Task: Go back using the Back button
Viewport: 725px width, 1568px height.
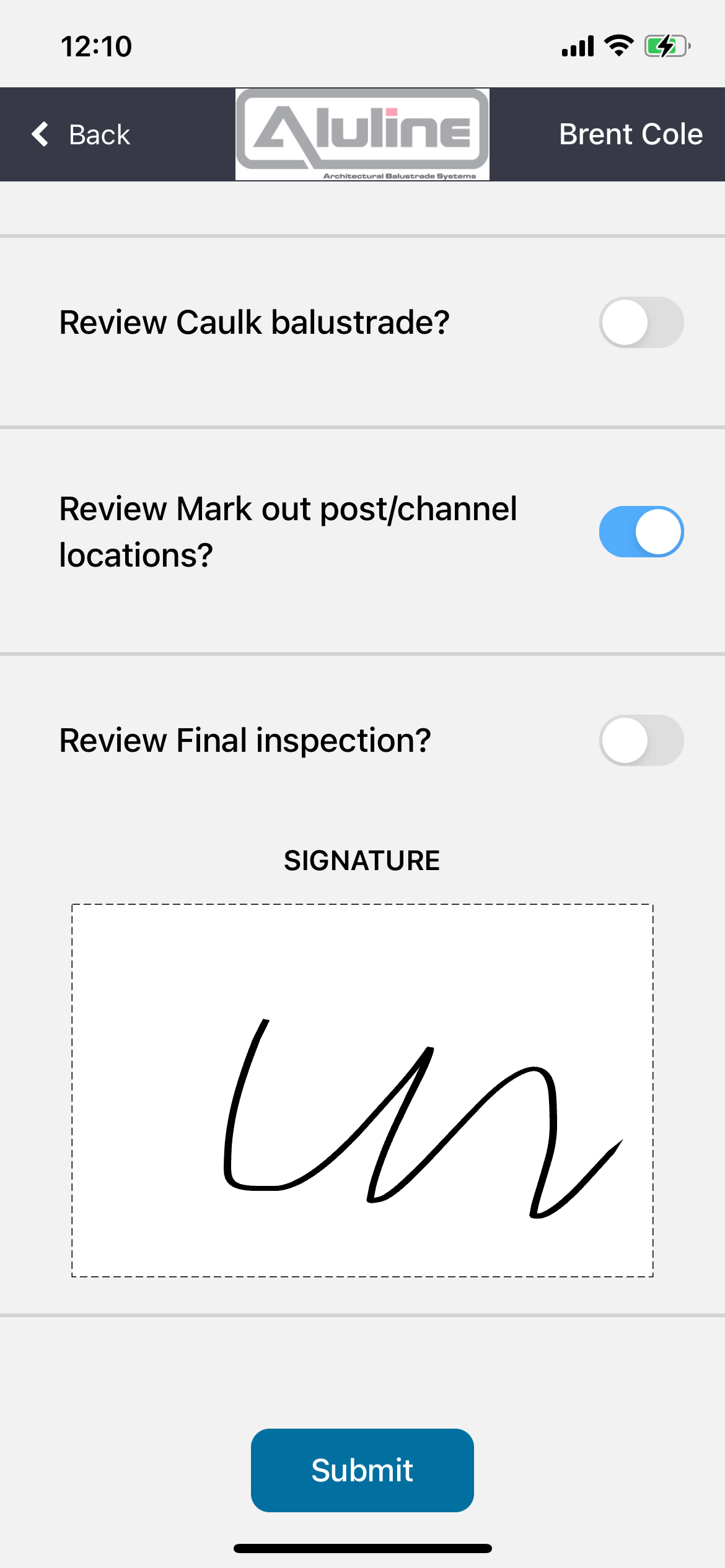Action: pos(81,134)
